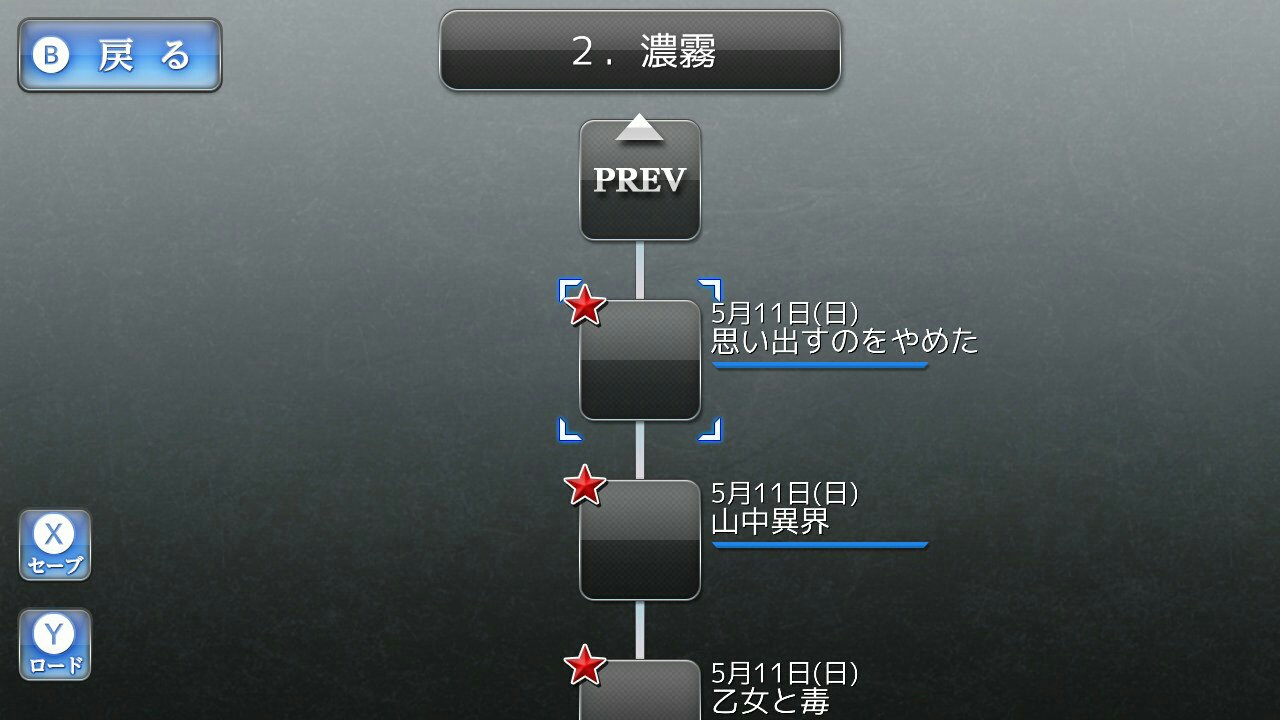Tap the 戻る back button

tap(120, 55)
